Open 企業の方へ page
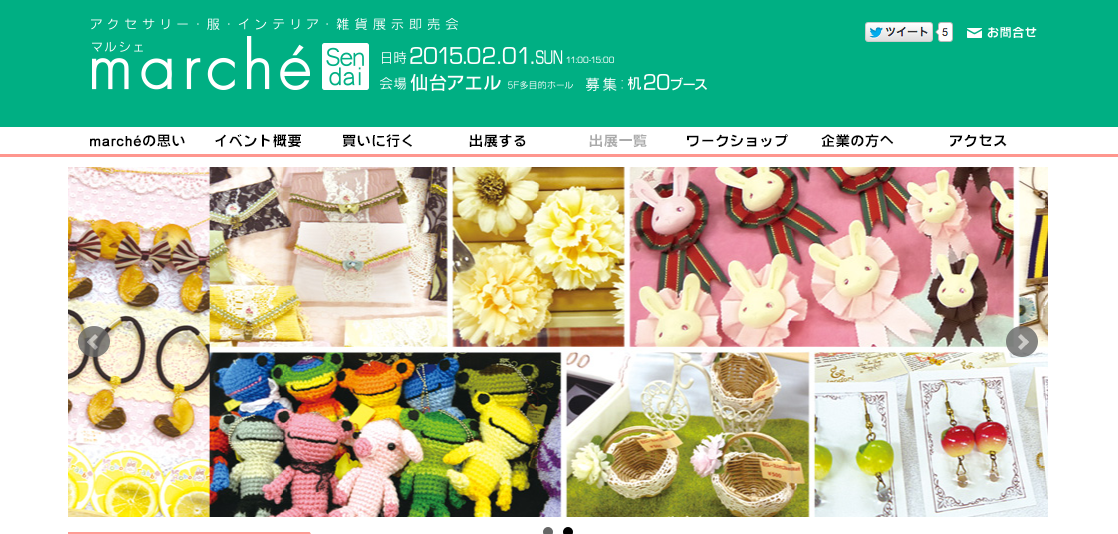Screen dimensions: 1118x534 857,141
